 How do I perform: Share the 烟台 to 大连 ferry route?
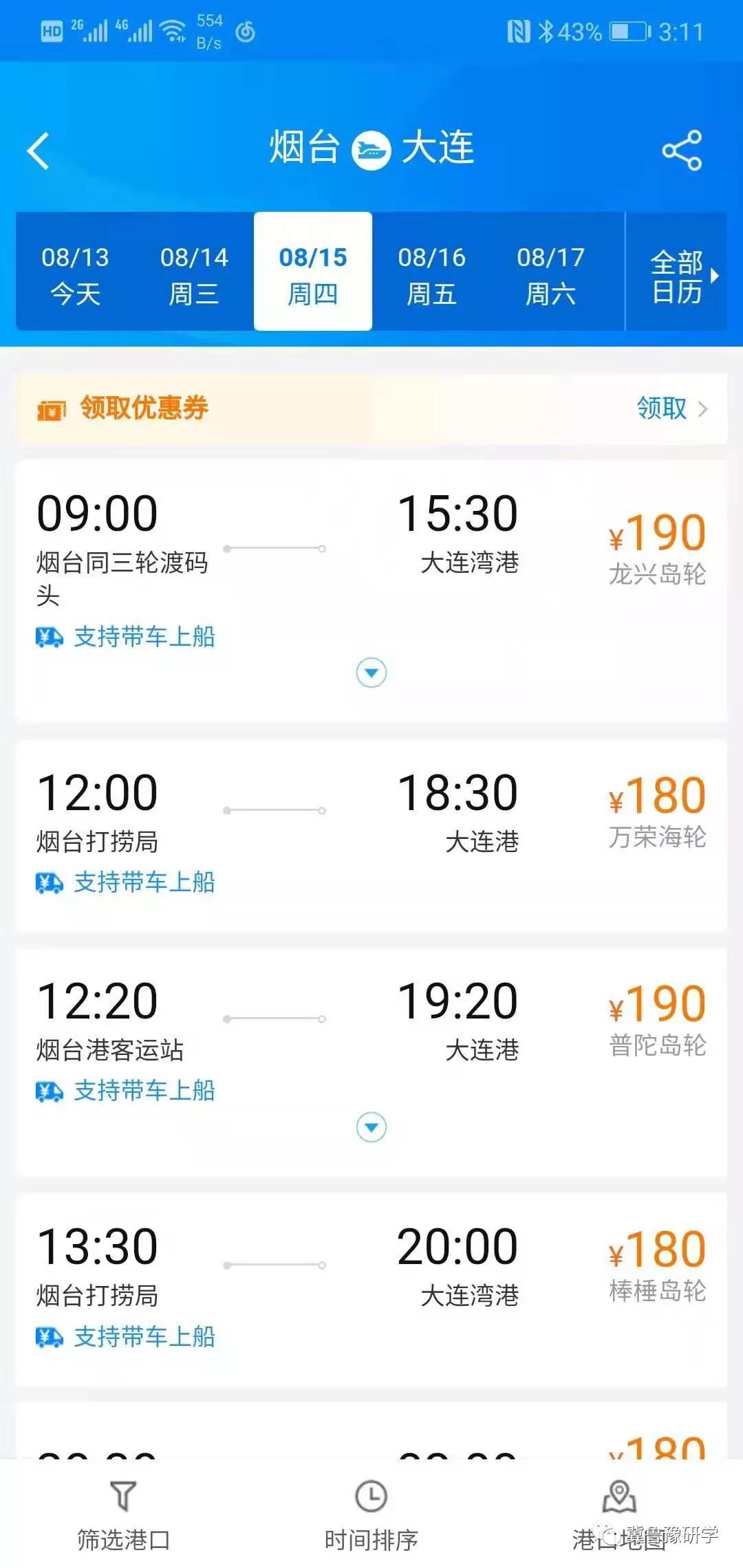tap(681, 151)
